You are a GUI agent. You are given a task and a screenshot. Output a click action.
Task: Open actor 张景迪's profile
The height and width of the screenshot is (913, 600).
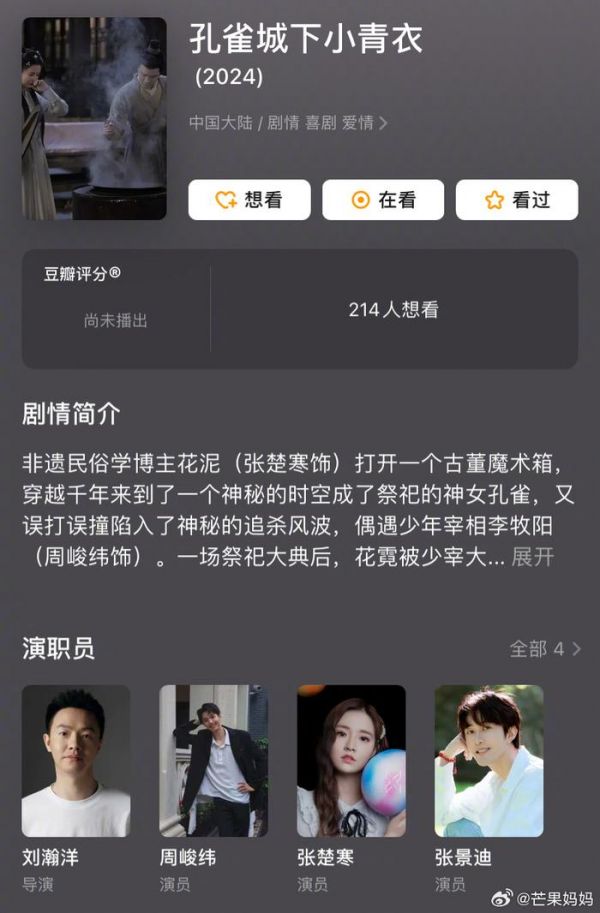pyautogui.click(x=488, y=761)
